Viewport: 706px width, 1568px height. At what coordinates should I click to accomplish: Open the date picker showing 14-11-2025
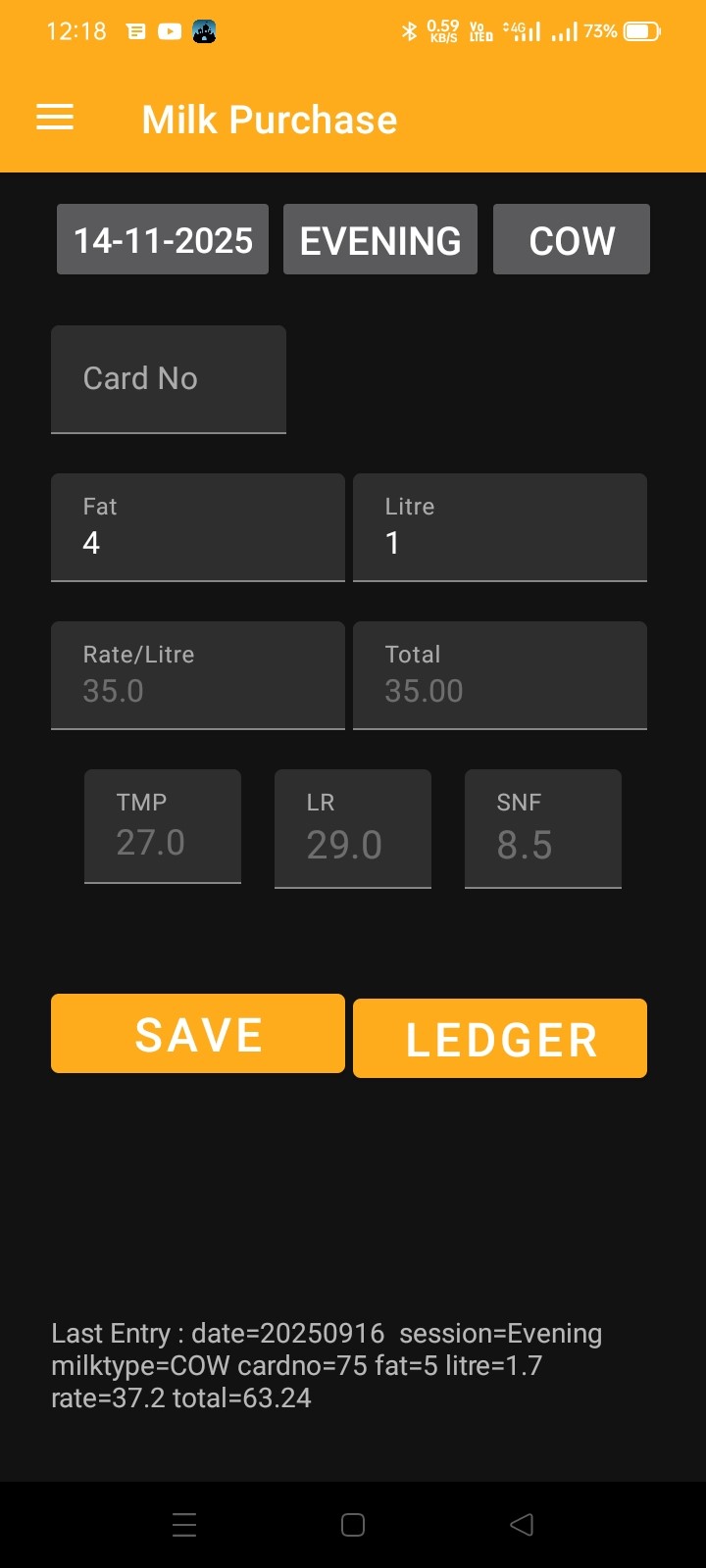click(x=162, y=239)
